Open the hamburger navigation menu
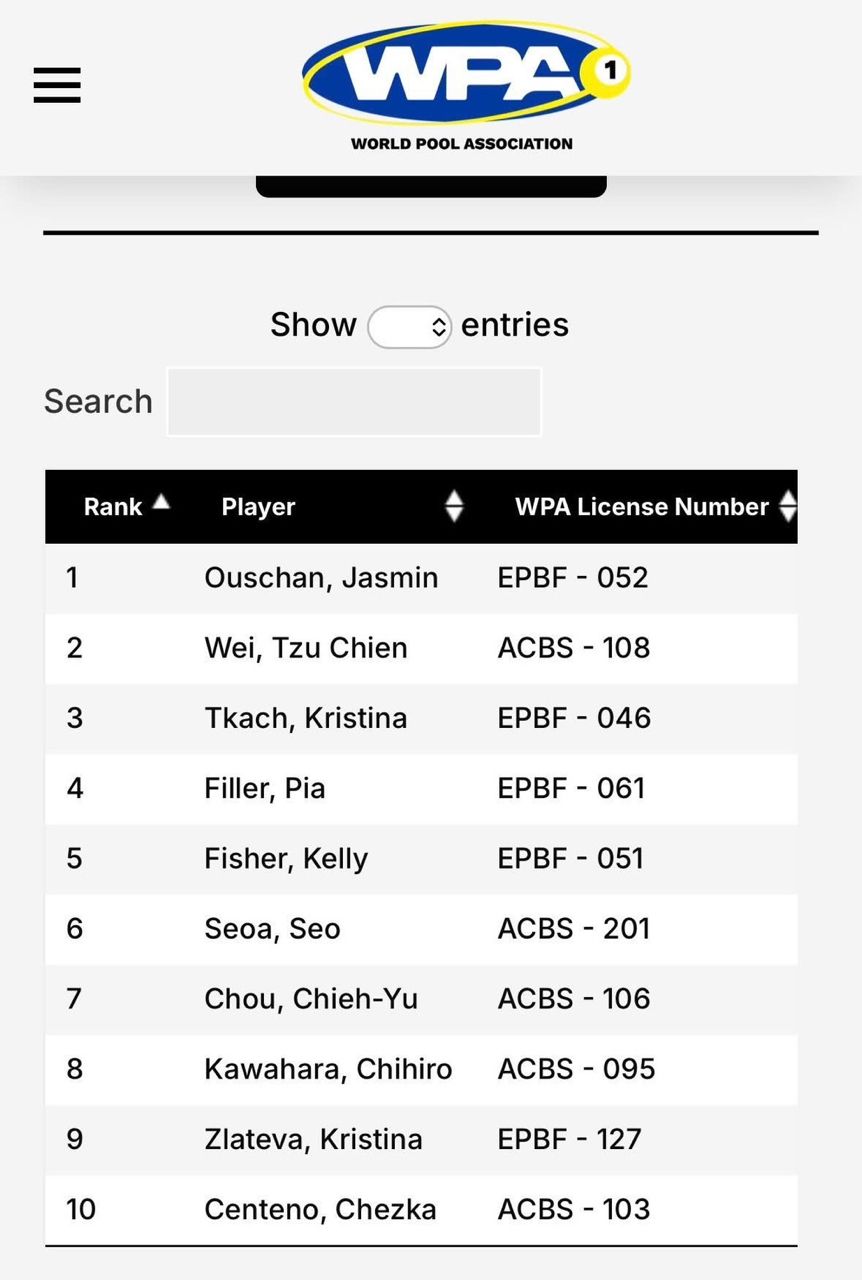The height and width of the screenshot is (1280, 862). tap(57, 86)
